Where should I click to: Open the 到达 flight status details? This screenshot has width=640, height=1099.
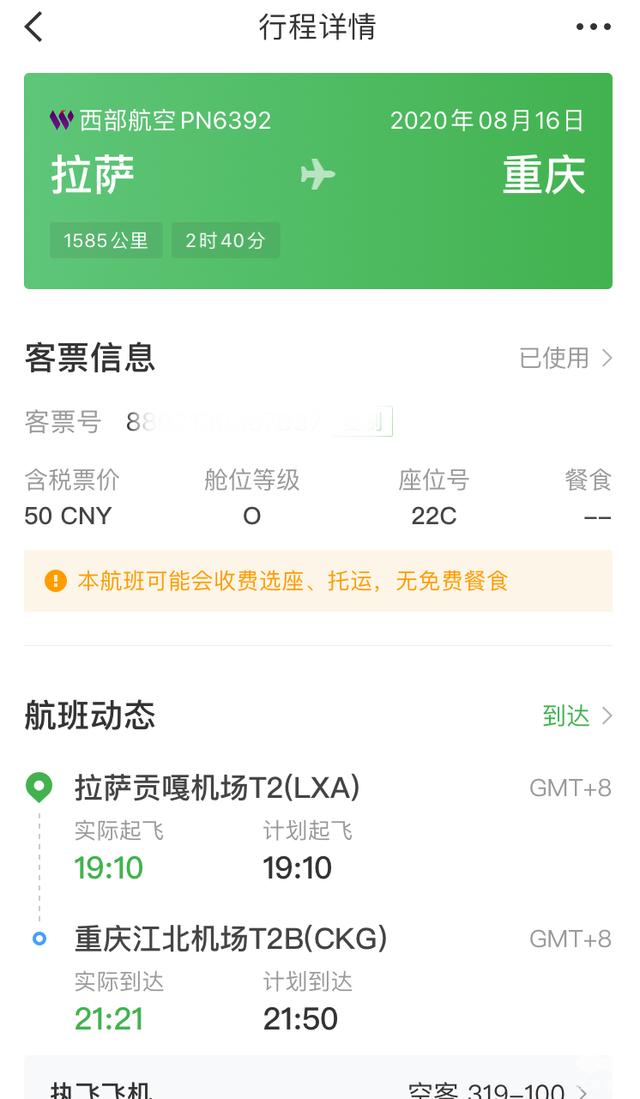click(x=578, y=716)
